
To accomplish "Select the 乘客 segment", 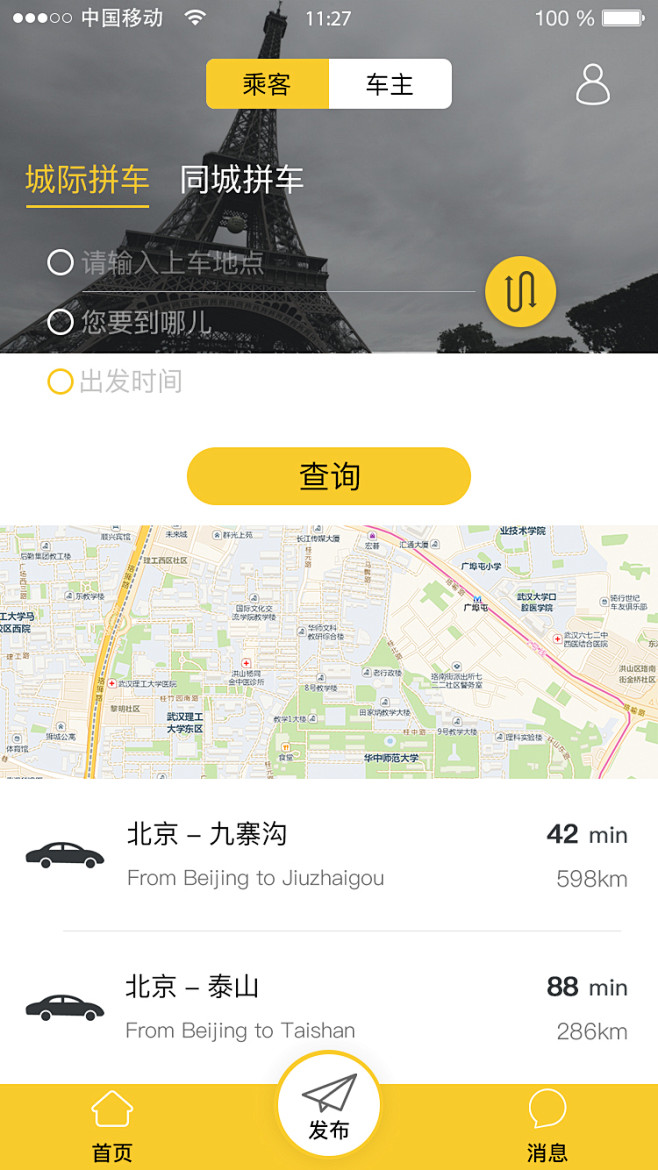I will (x=267, y=84).
